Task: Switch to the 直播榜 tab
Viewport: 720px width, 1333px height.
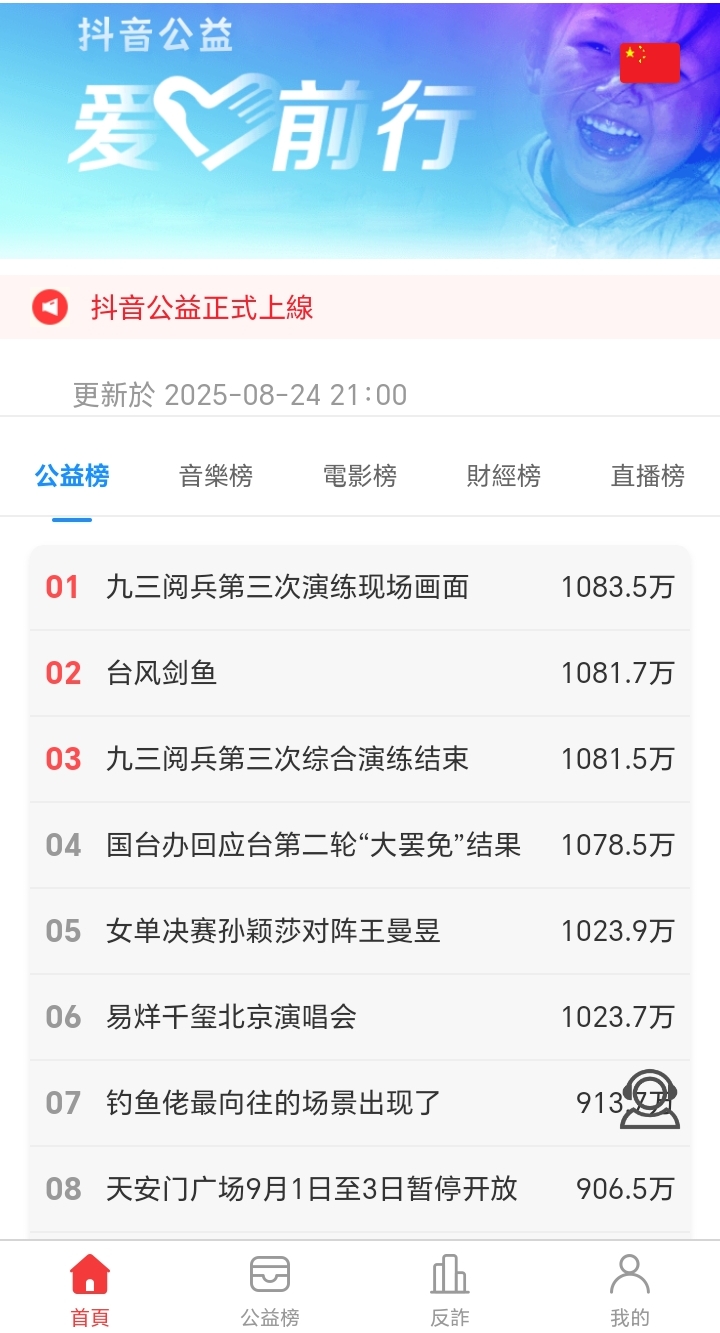Action: click(647, 476)
